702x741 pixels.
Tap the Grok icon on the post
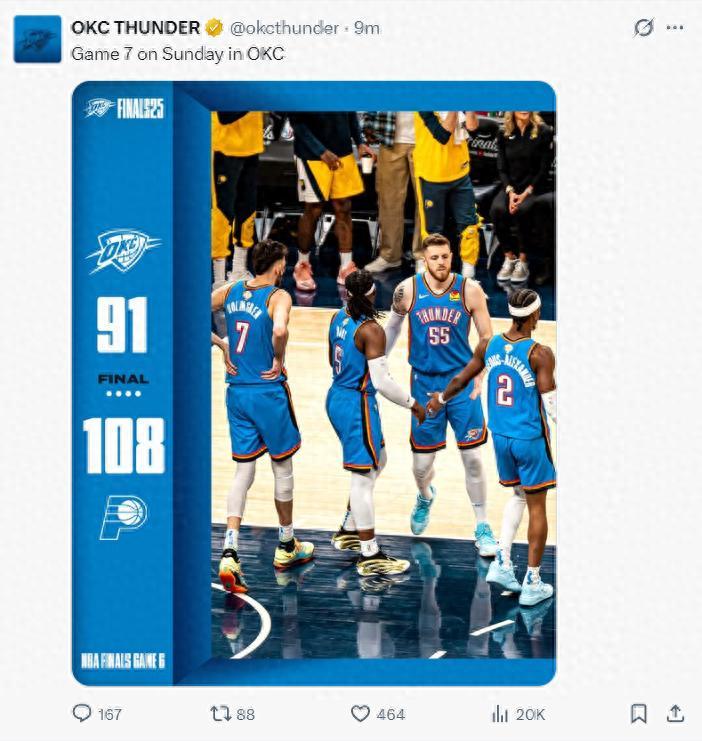[644, 29]
